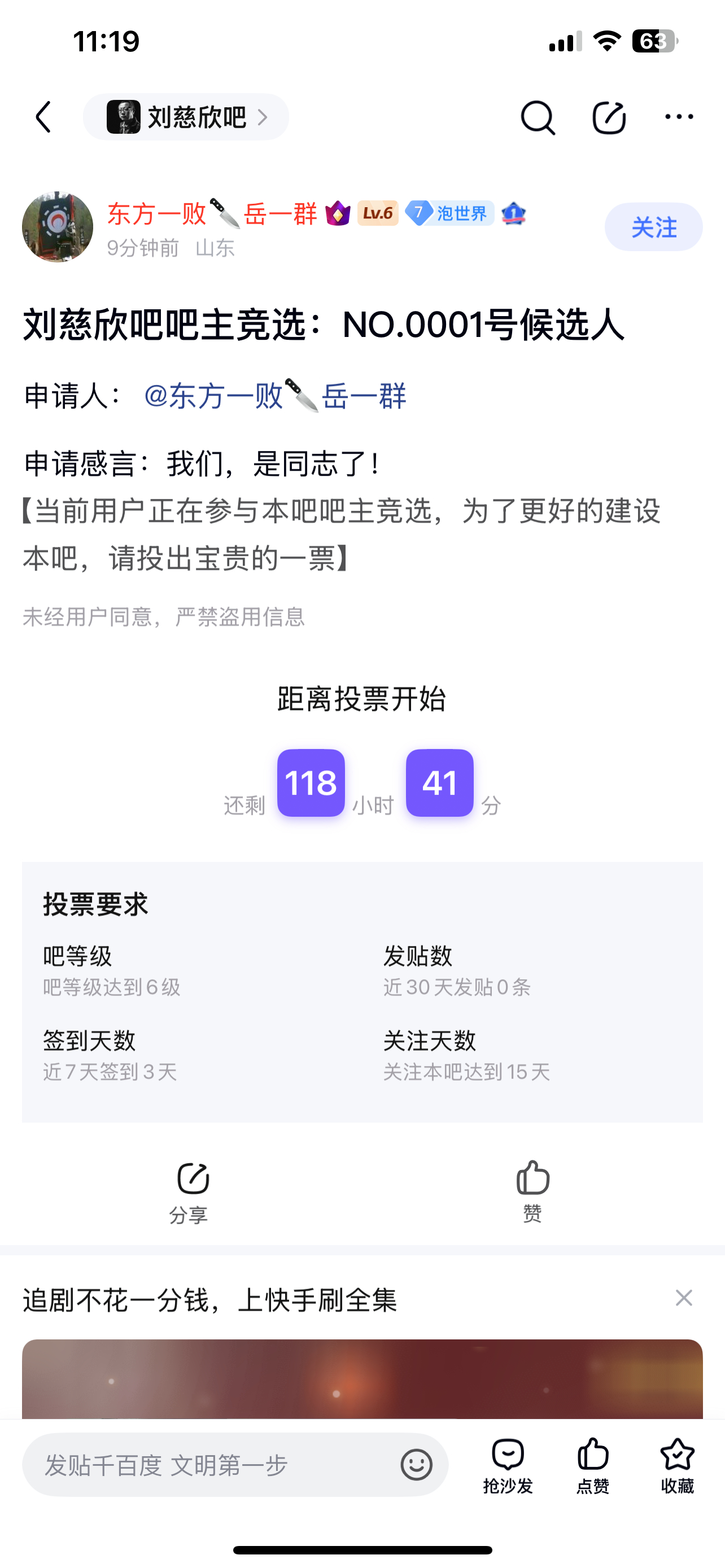Dismiss the 快手 ad banner

pyautogui.click(x=684, y=1298)
